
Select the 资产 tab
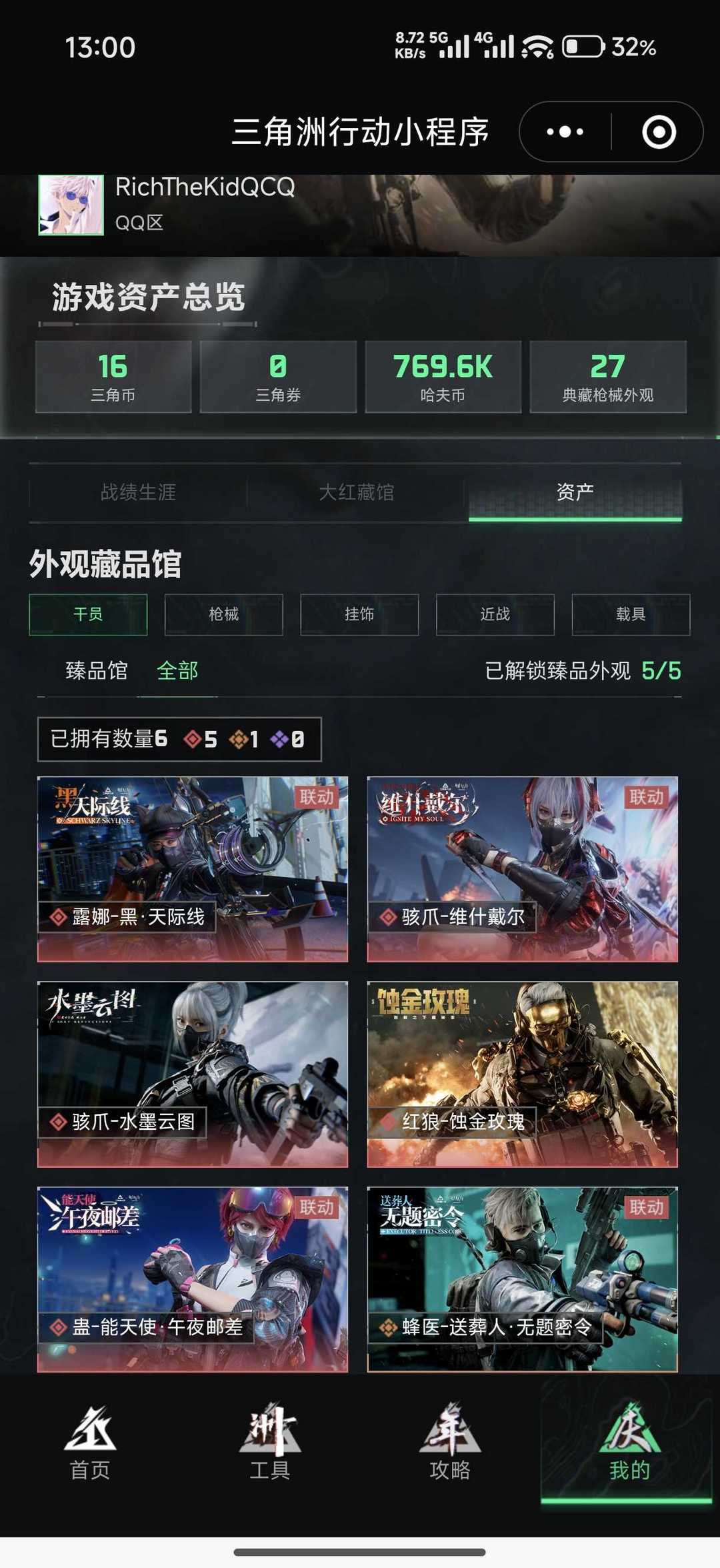click(x=575, y=492)
